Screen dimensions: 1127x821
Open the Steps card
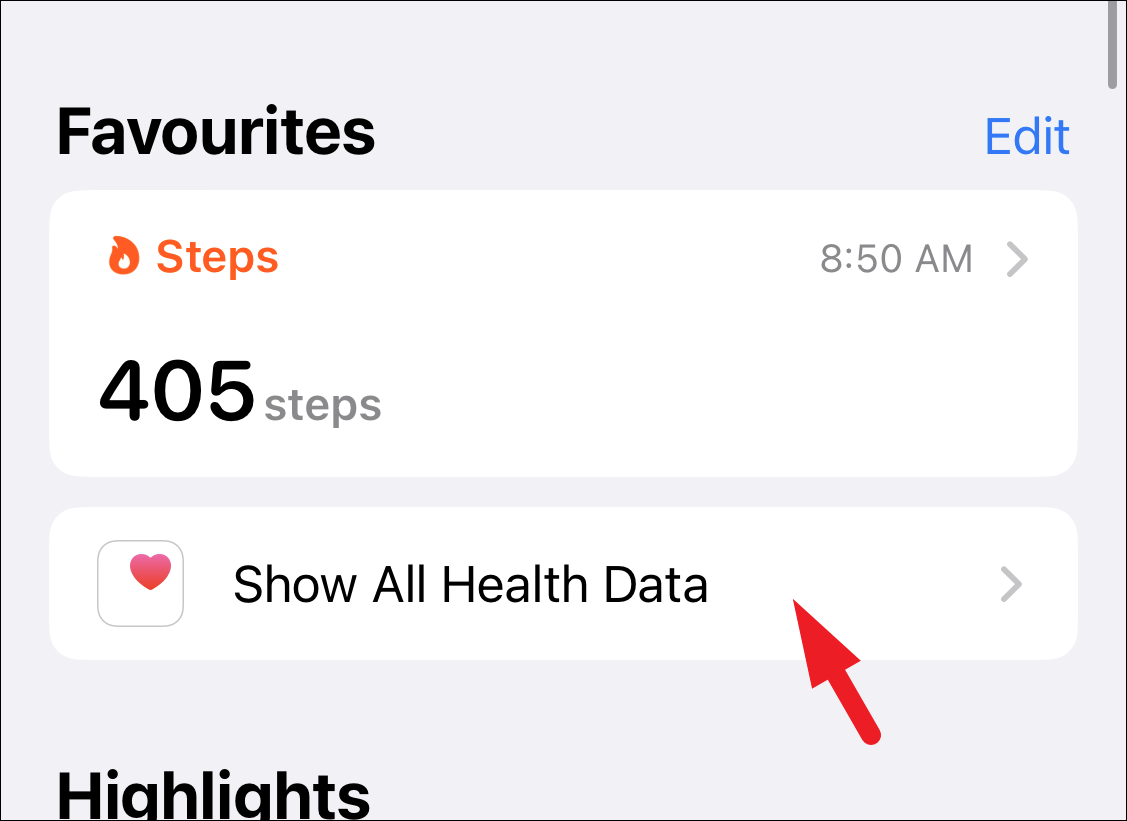[x=562, y=333]
